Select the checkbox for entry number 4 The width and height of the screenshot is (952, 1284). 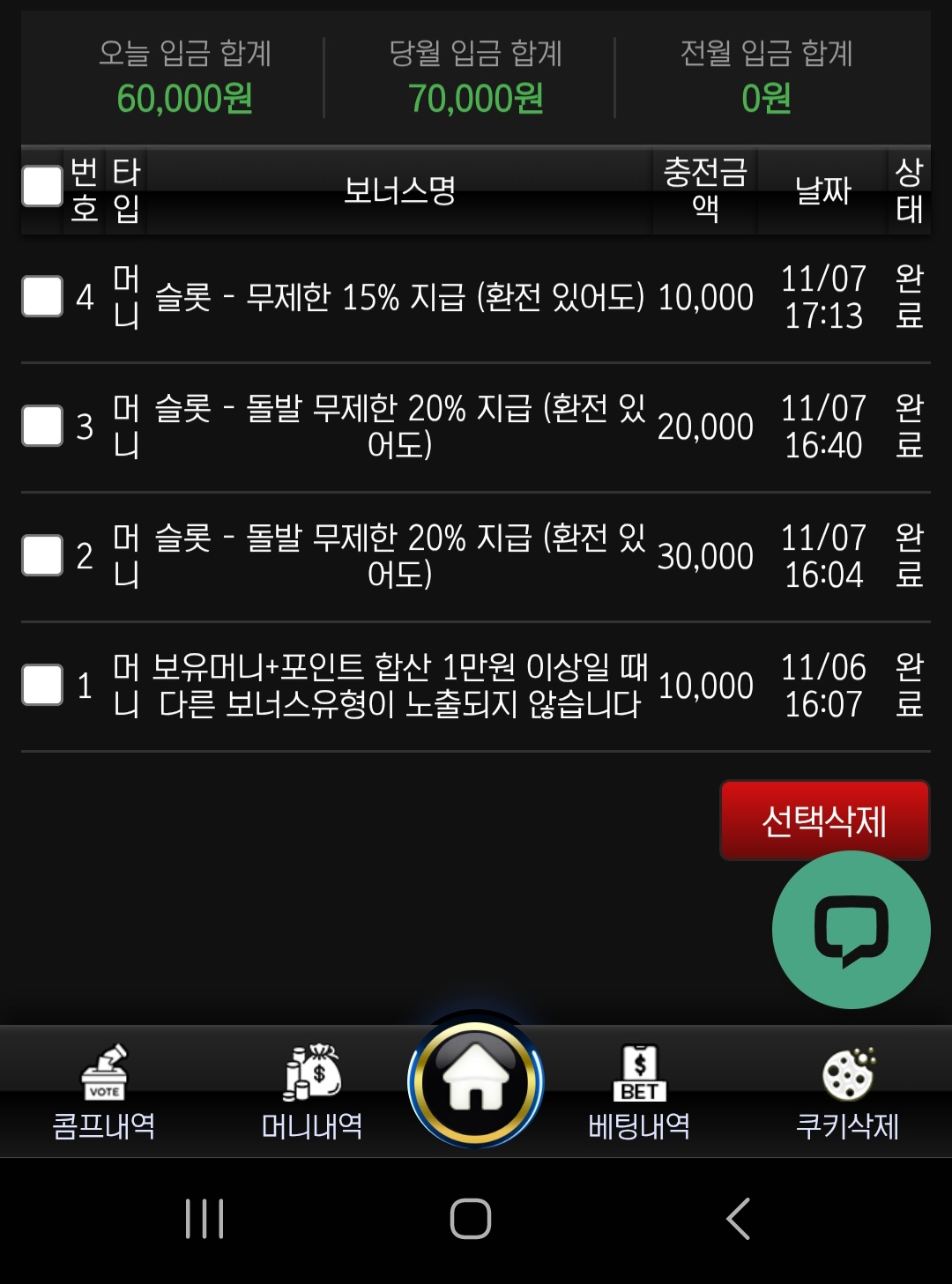coord(42,296)
